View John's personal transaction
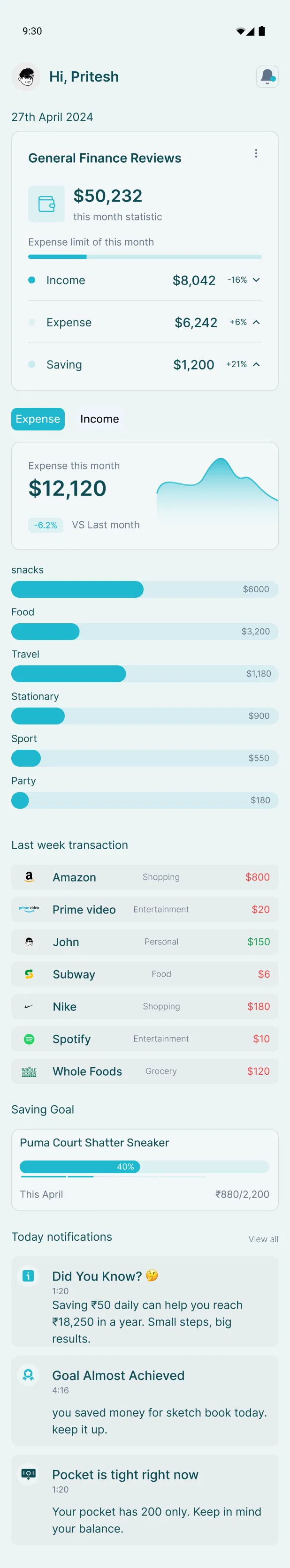 point(145,941)
